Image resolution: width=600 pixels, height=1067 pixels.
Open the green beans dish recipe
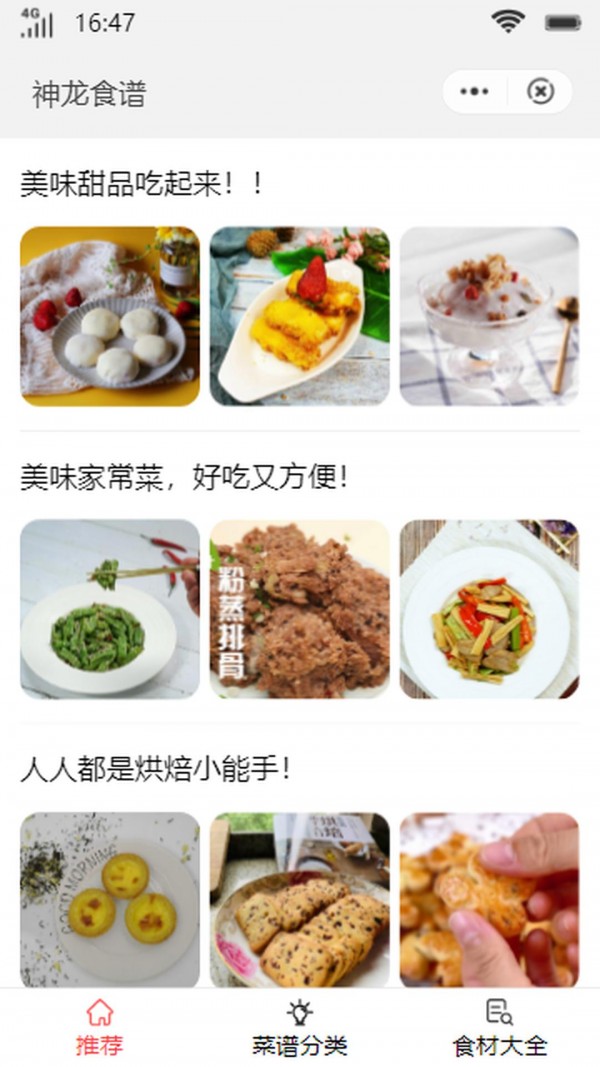pos(110,608)
